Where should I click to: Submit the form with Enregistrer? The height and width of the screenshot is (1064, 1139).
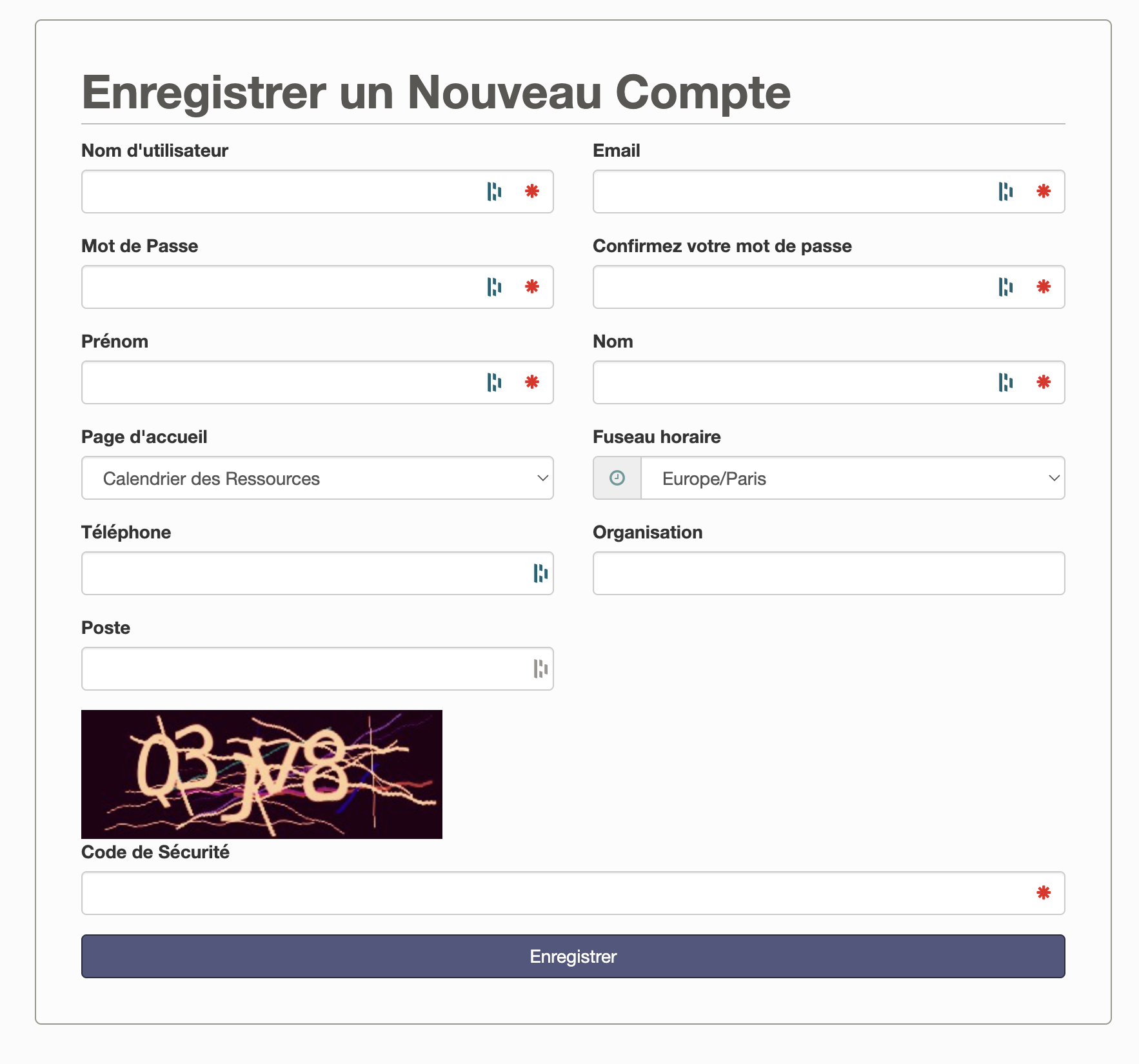pyautogui.click(x=573, y=956)
